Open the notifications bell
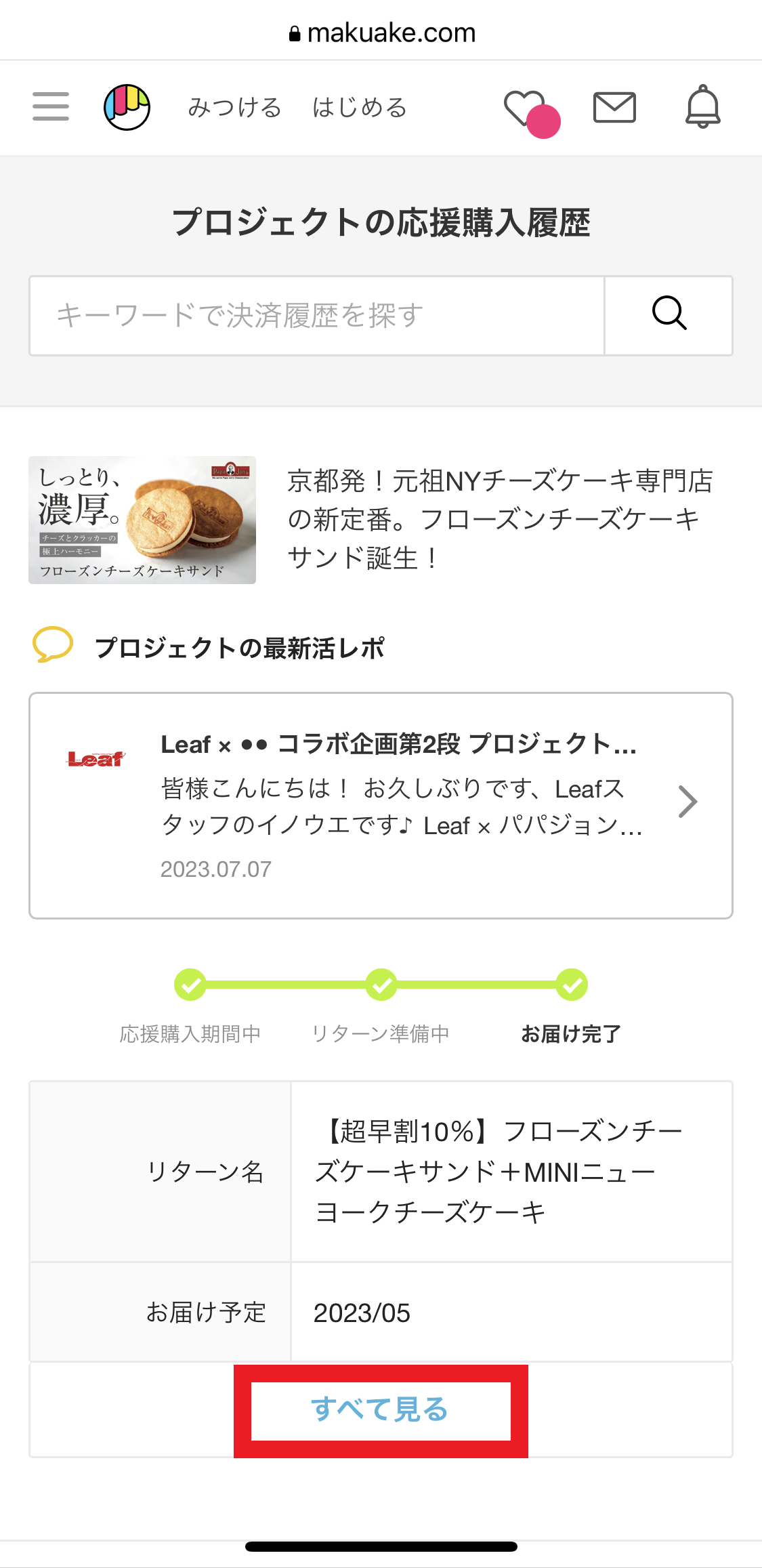762x1568 pixels. [702, 107]
